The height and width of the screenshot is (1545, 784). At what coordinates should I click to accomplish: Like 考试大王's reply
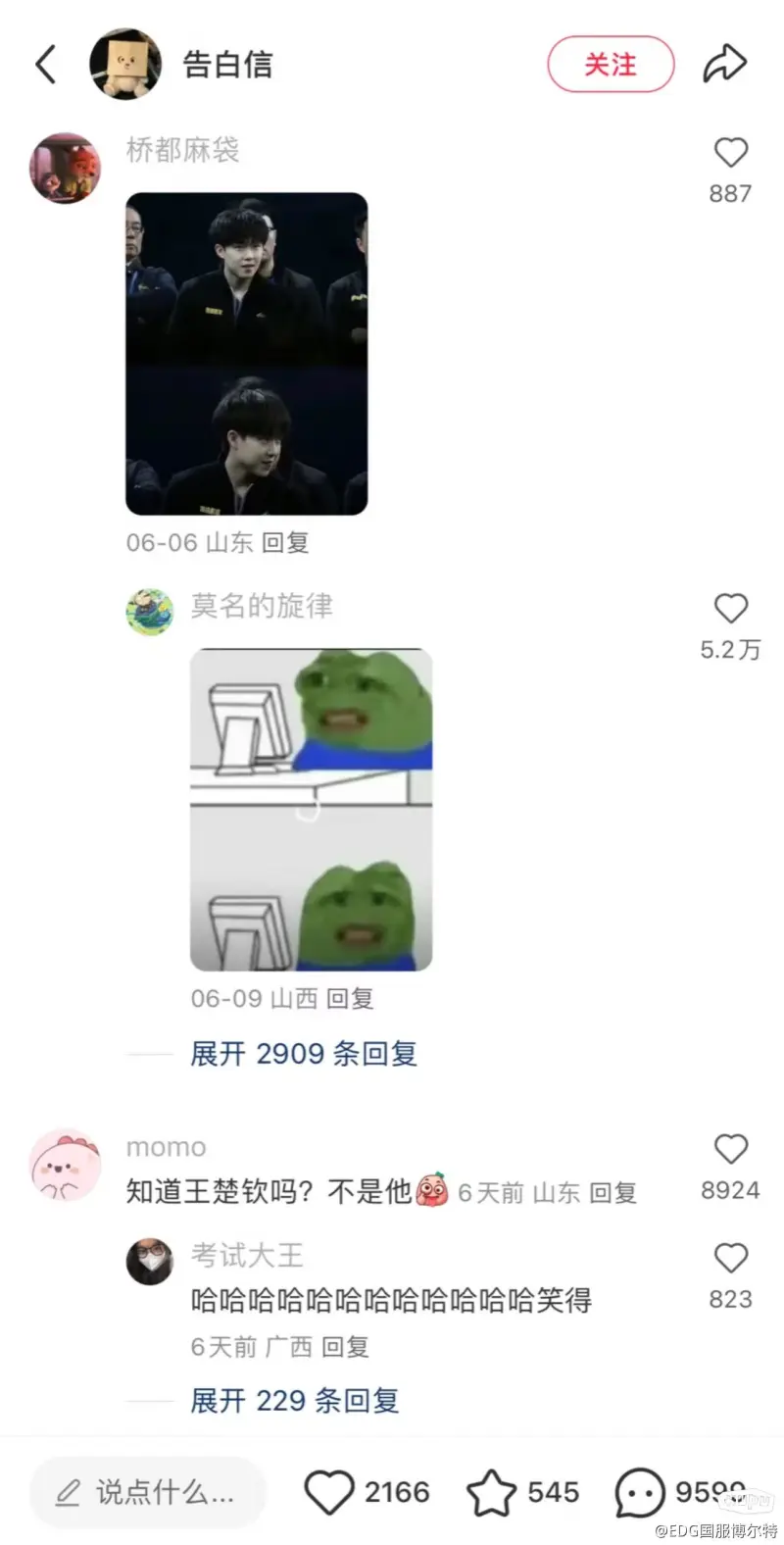pyautogui.click(x=730, y=1258)
